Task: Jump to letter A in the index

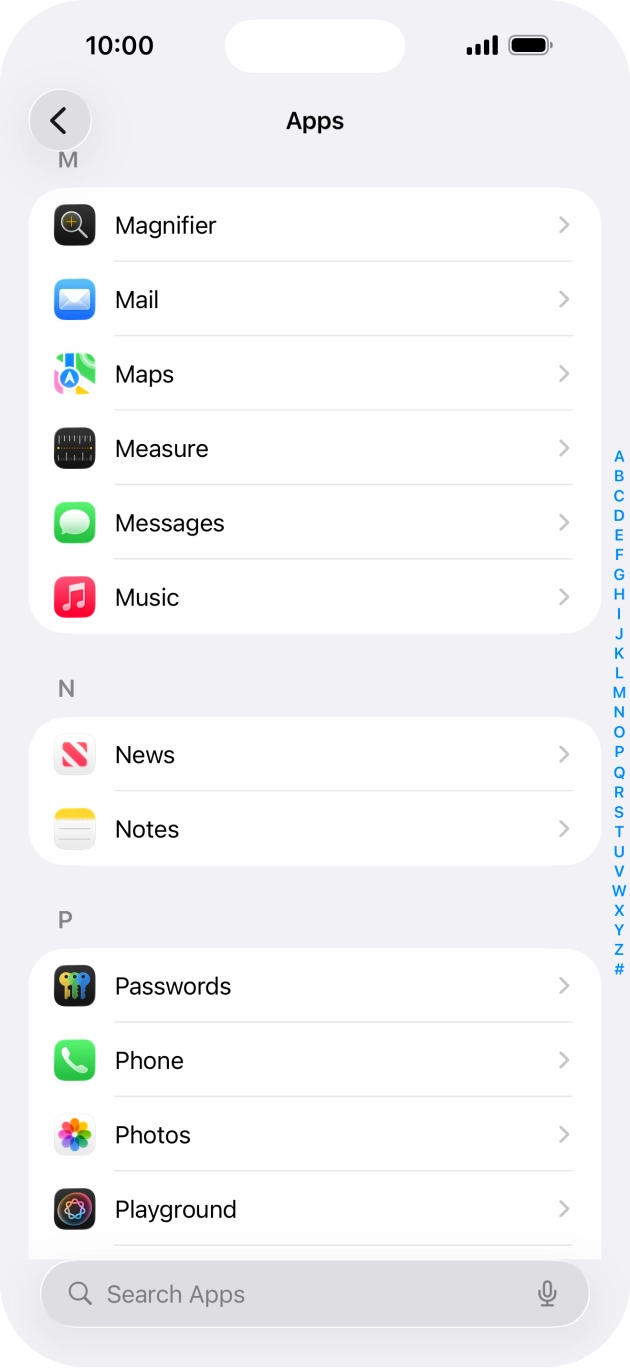Action: point(619,456)
